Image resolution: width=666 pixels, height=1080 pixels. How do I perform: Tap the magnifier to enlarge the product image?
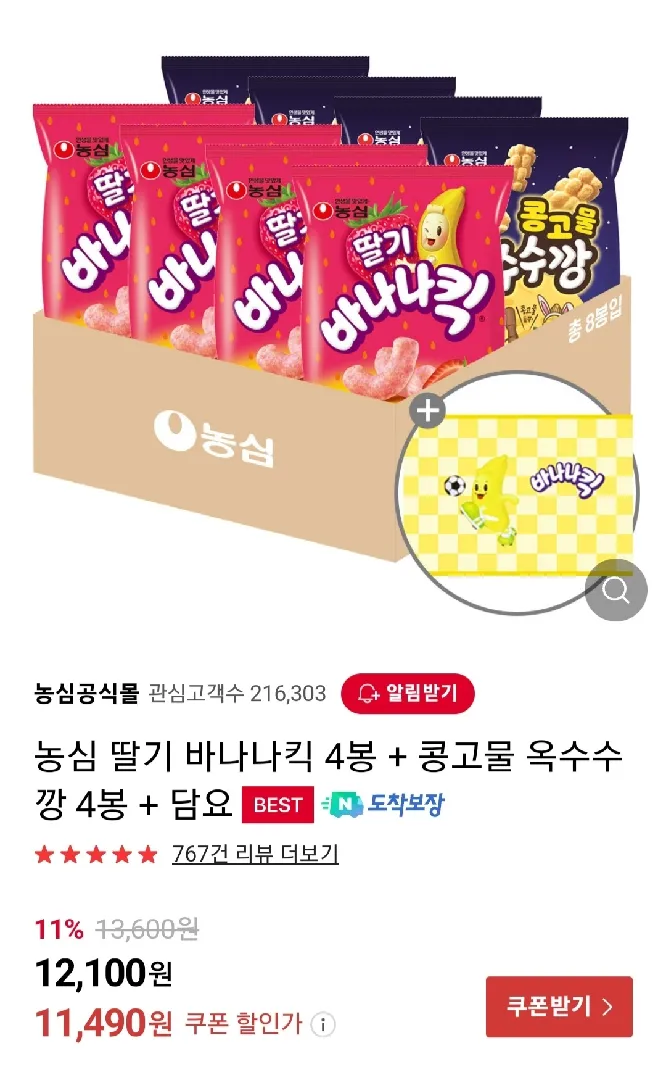tap(616, 590)
